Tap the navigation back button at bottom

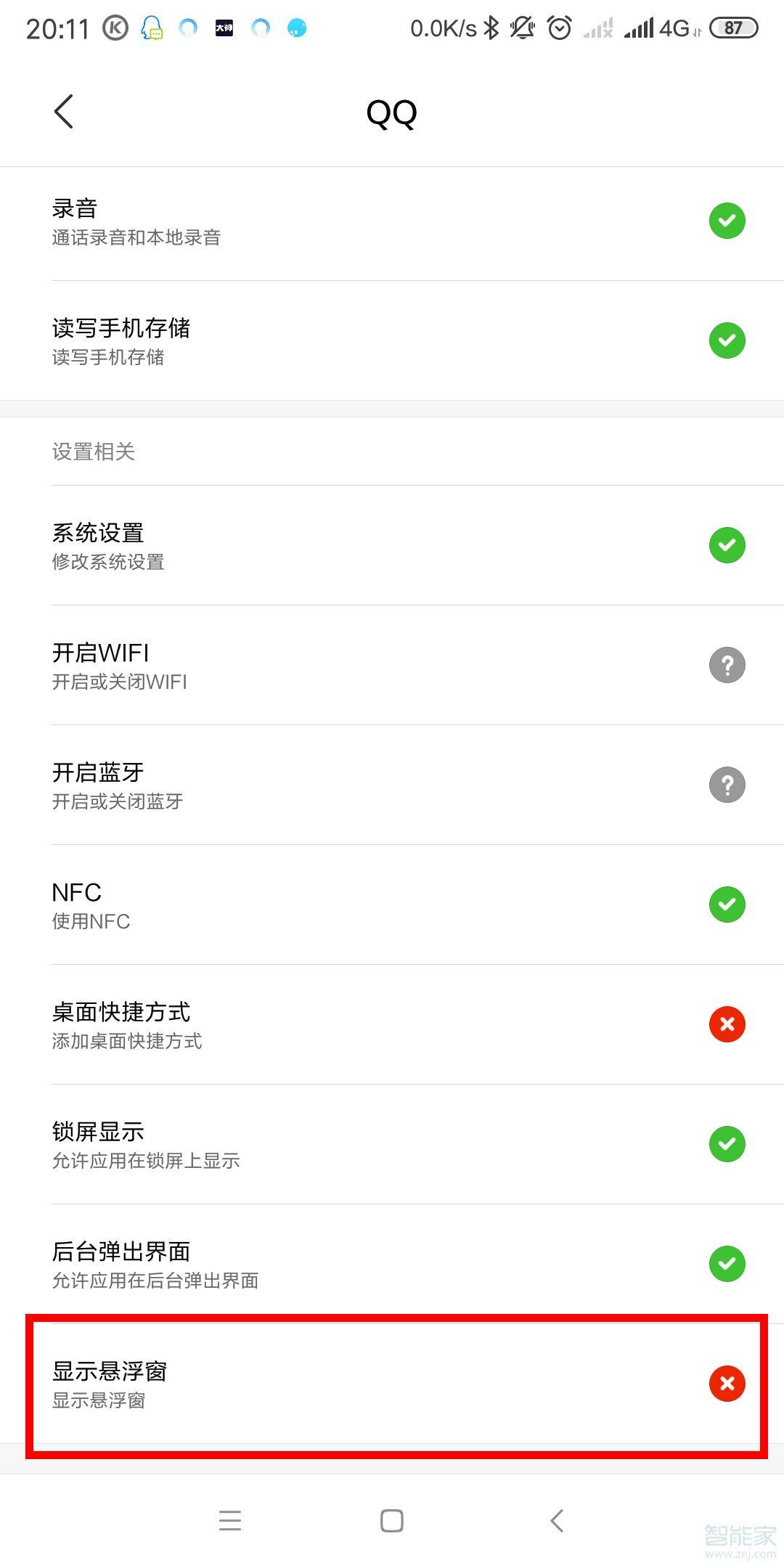pos(556,1522)
